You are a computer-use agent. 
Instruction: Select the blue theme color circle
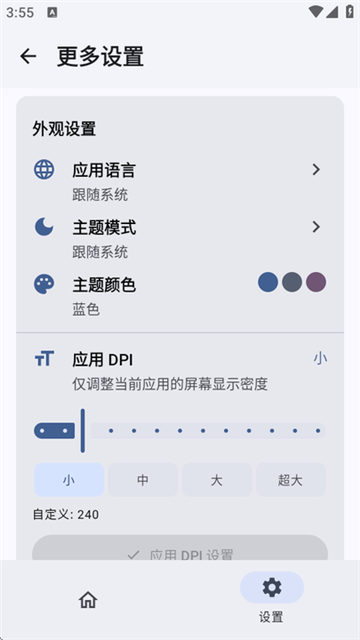click(x=268, y=282)
